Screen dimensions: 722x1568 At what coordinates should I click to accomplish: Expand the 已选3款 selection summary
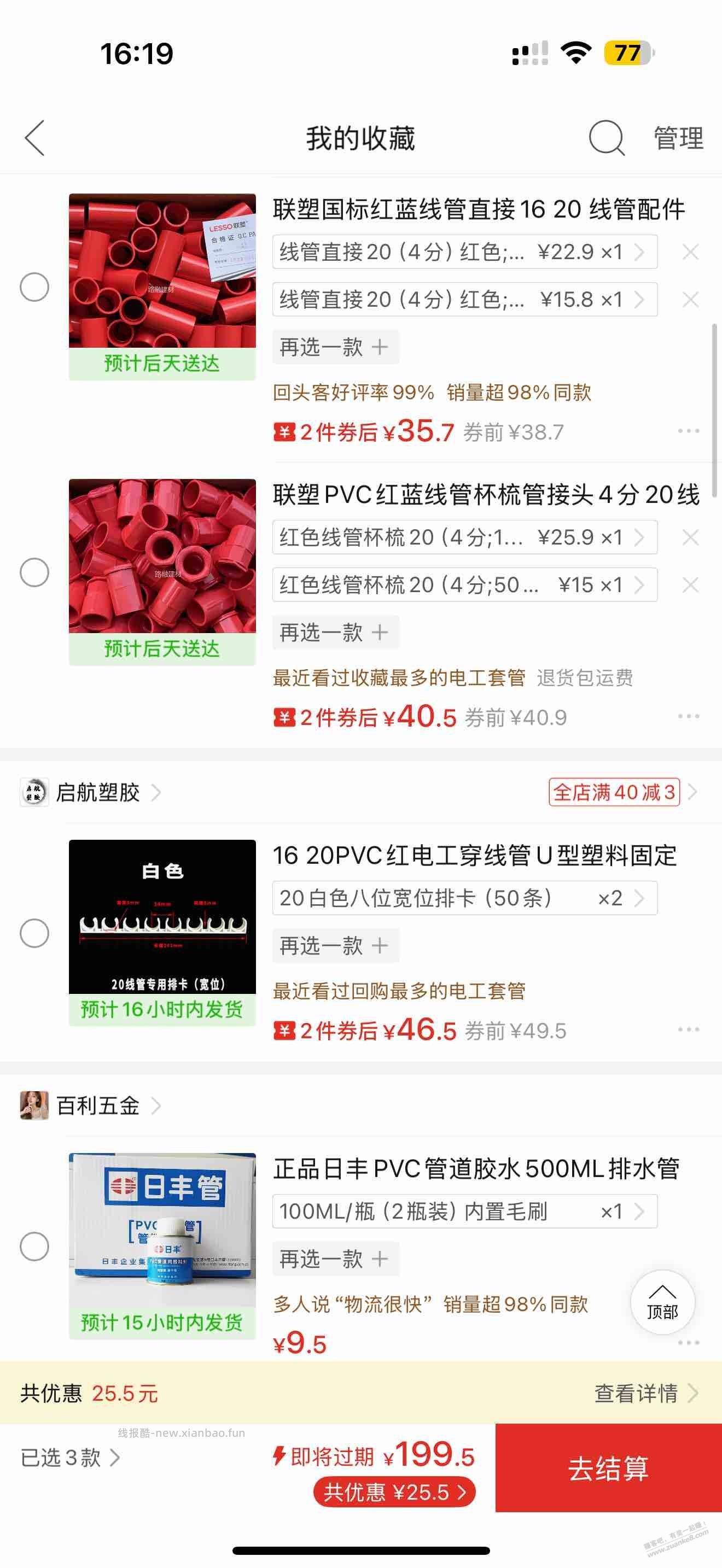[x=64, y=1459]
